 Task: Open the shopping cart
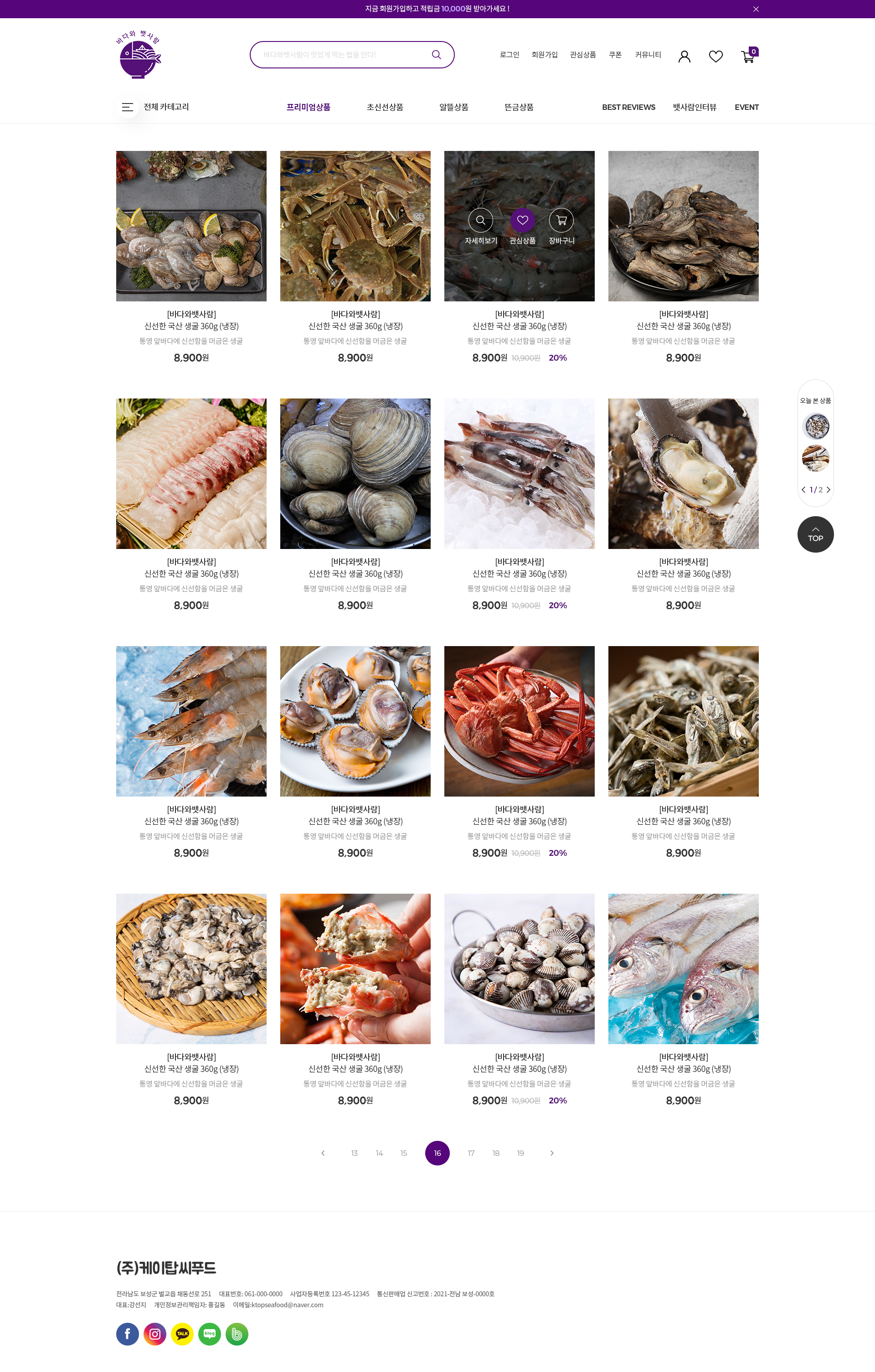coord(748,56)
